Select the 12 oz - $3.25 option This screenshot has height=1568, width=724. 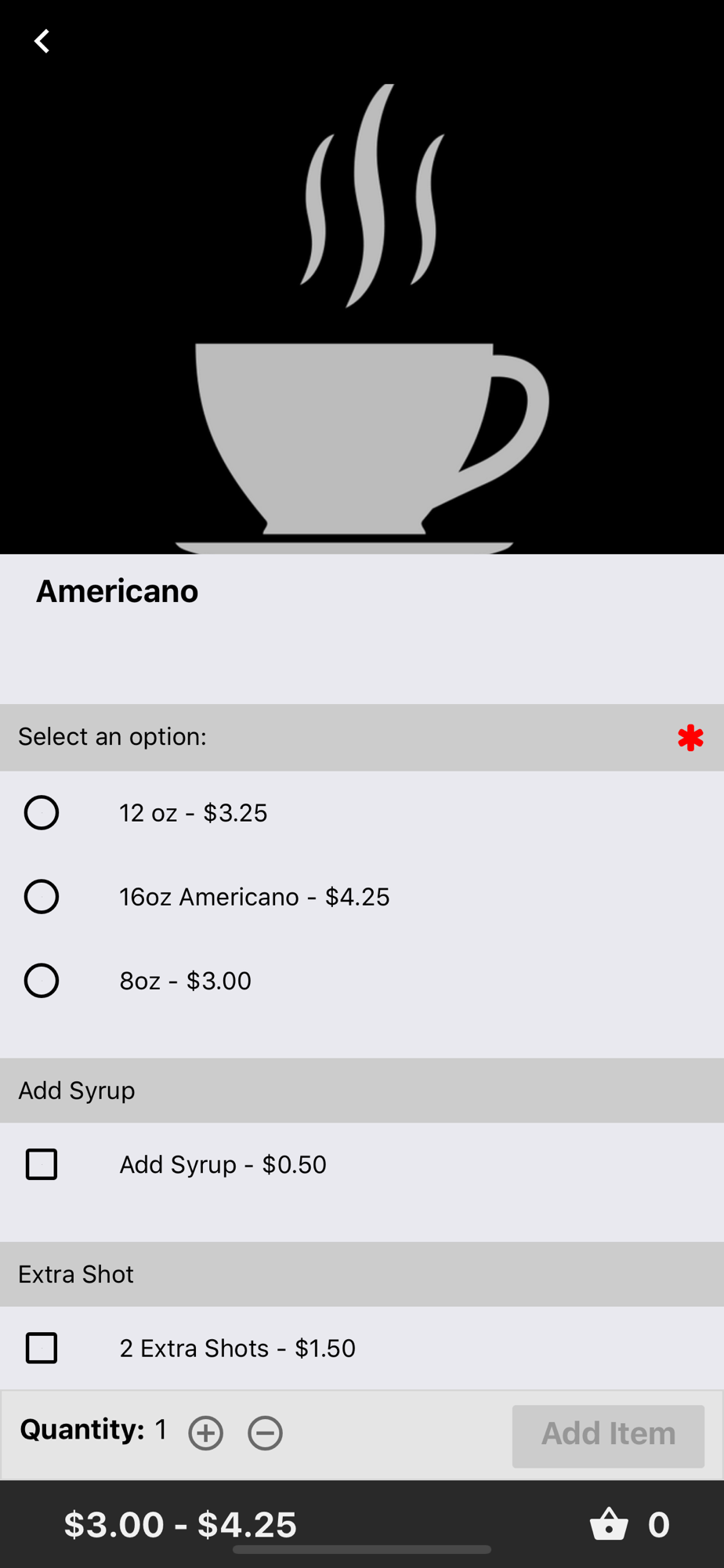coord(42,813)
